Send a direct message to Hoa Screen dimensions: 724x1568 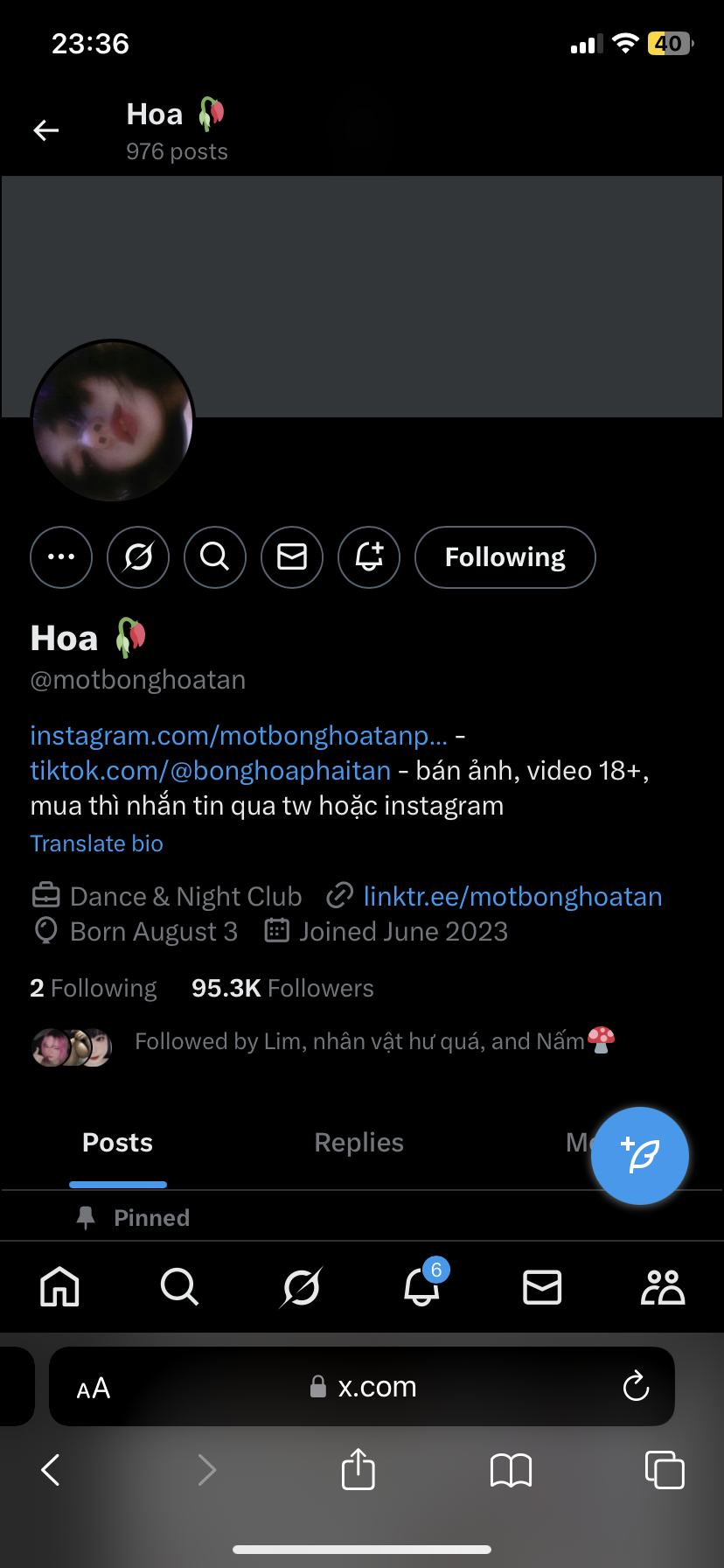(292, 557)
